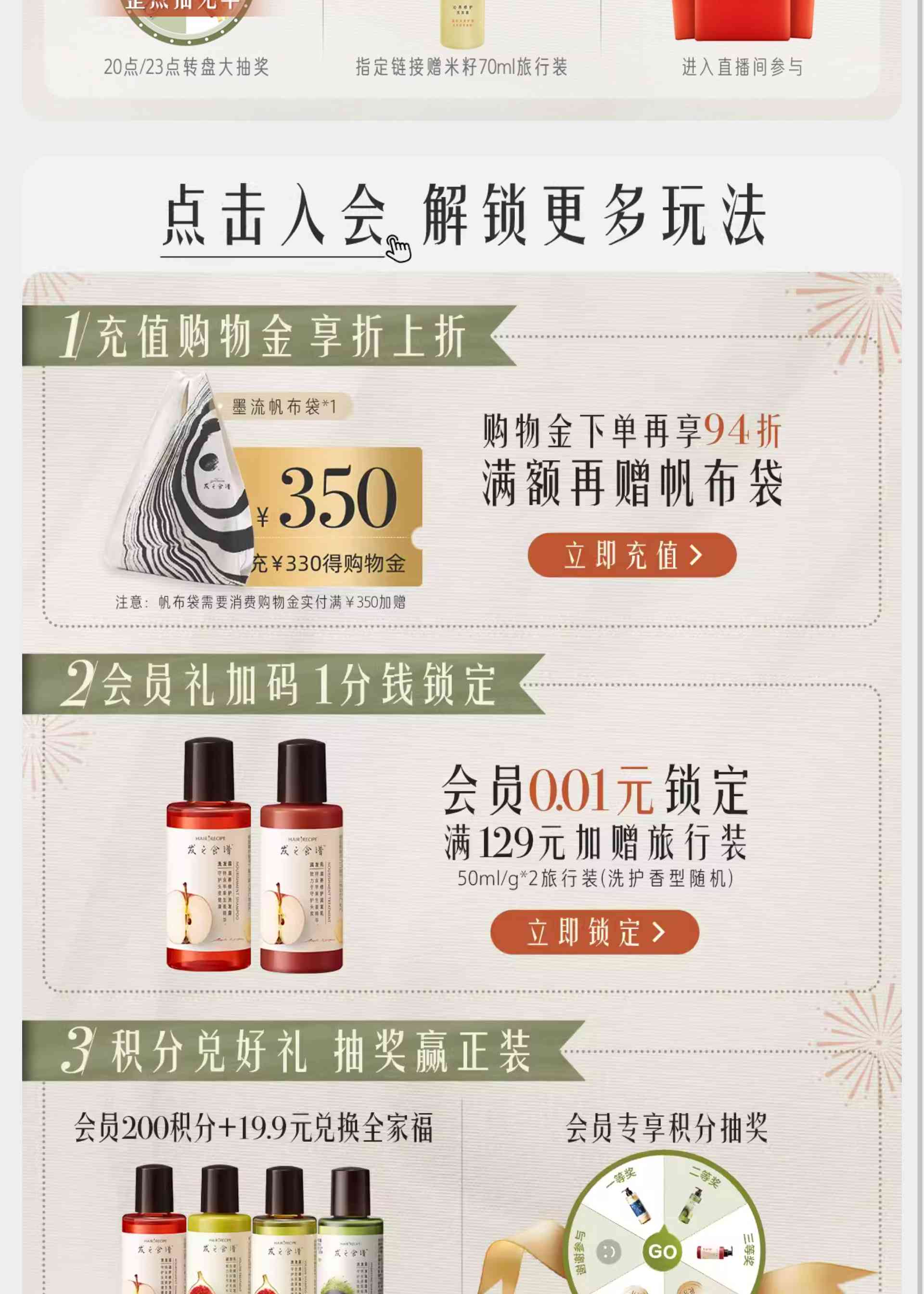Tap GO on the 积分抽奖 wheel

[x=662, y=1252]
